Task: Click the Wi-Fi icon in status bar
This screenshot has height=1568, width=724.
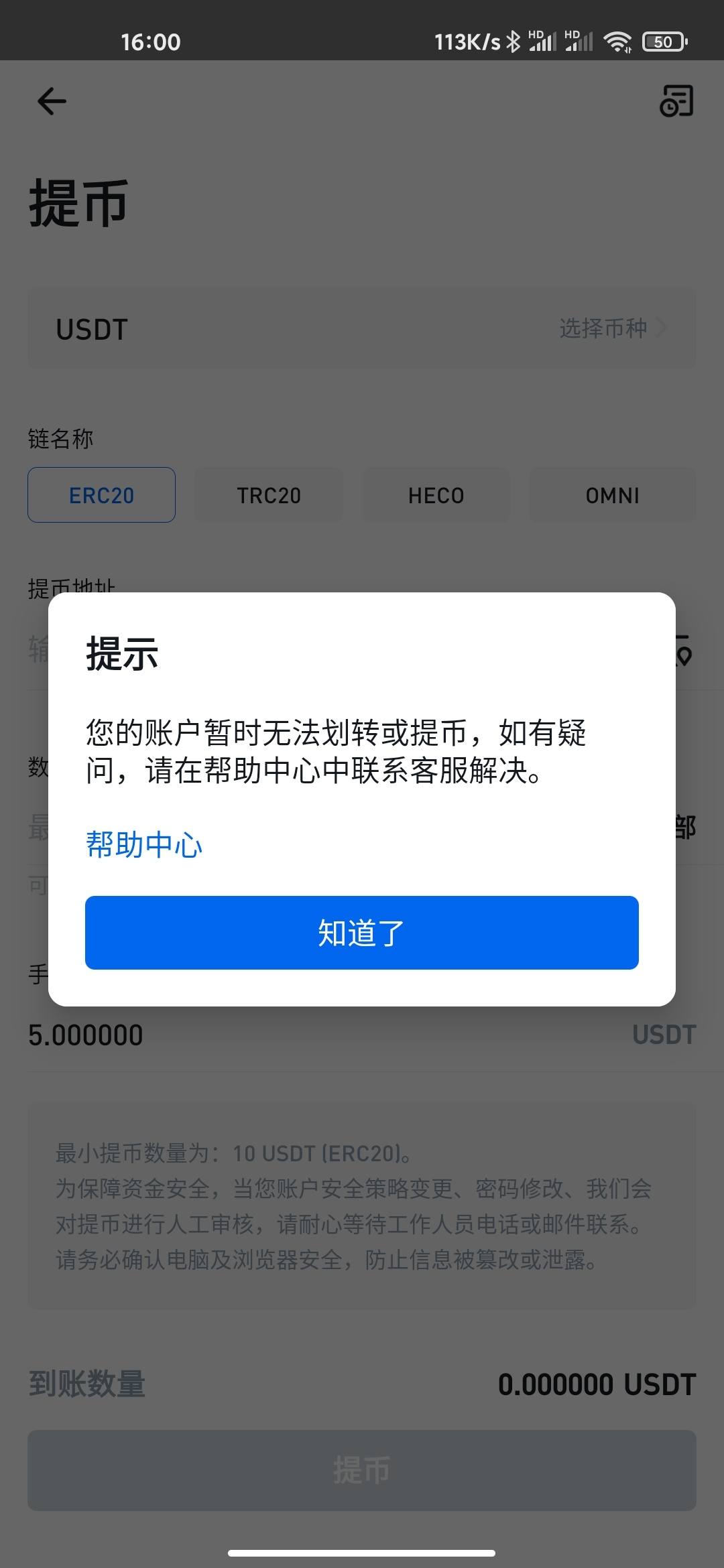Action: [x=617, y=42]
